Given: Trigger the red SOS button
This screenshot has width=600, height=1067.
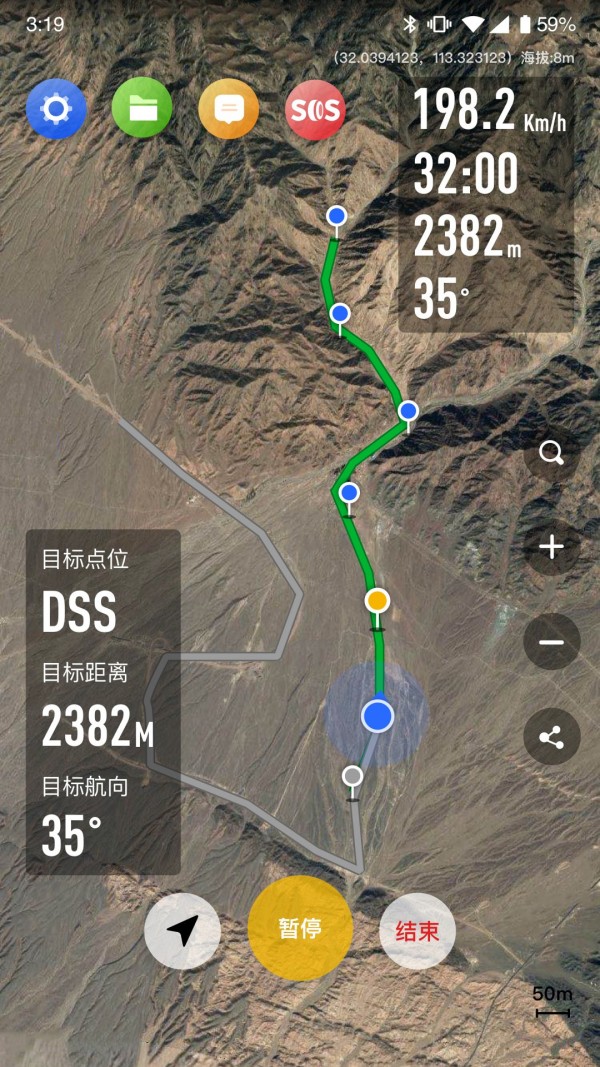Looking at the screenshot, I should click(x=315, y=109).
